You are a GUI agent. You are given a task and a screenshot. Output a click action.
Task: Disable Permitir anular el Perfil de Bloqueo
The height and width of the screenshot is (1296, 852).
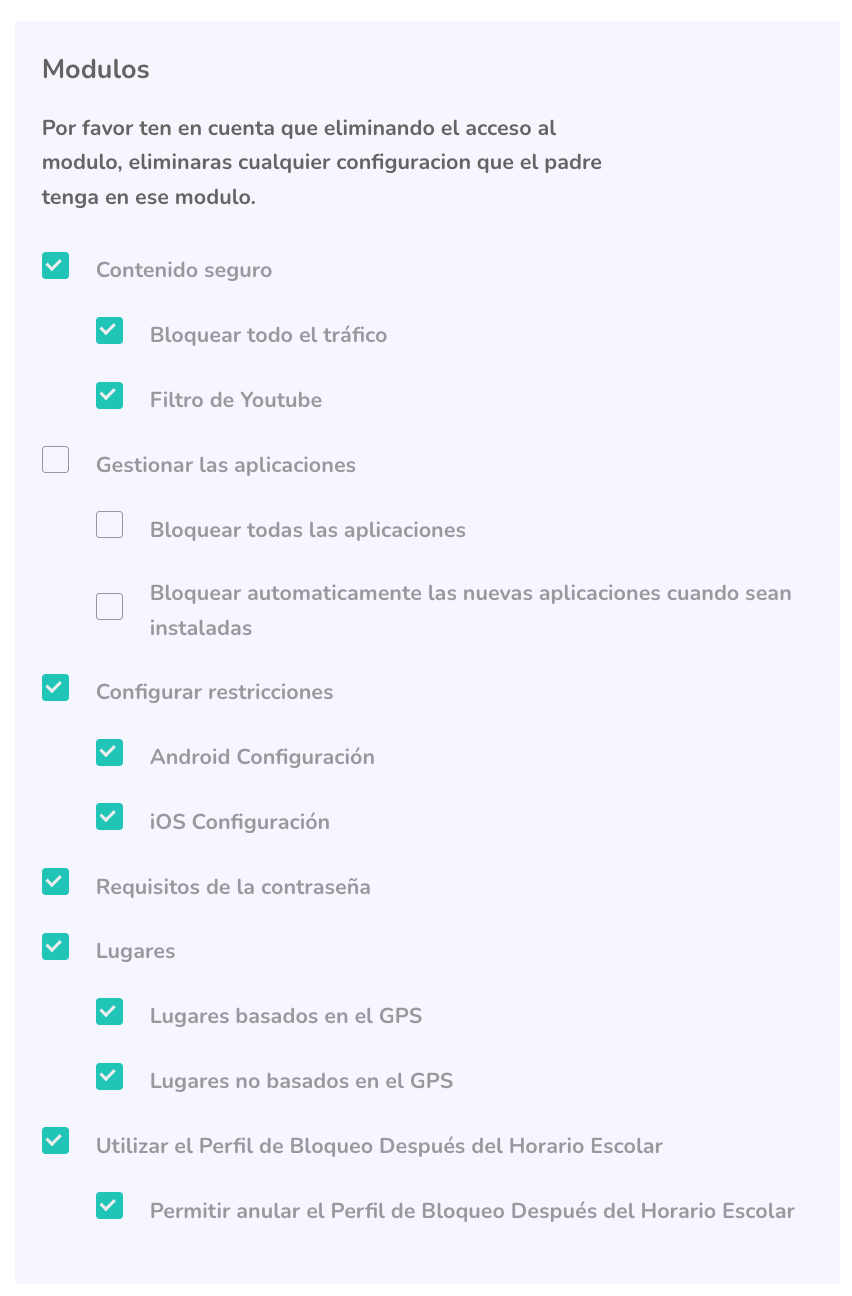[109, 1206]
